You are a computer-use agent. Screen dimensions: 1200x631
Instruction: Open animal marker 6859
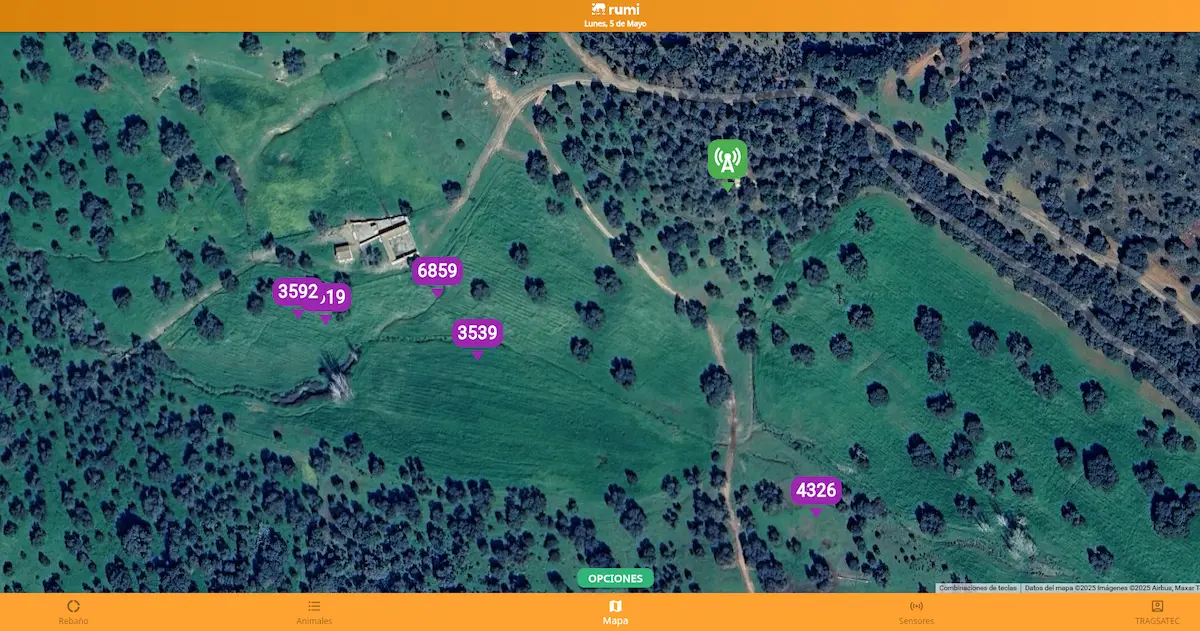click(x=437, y=271)
